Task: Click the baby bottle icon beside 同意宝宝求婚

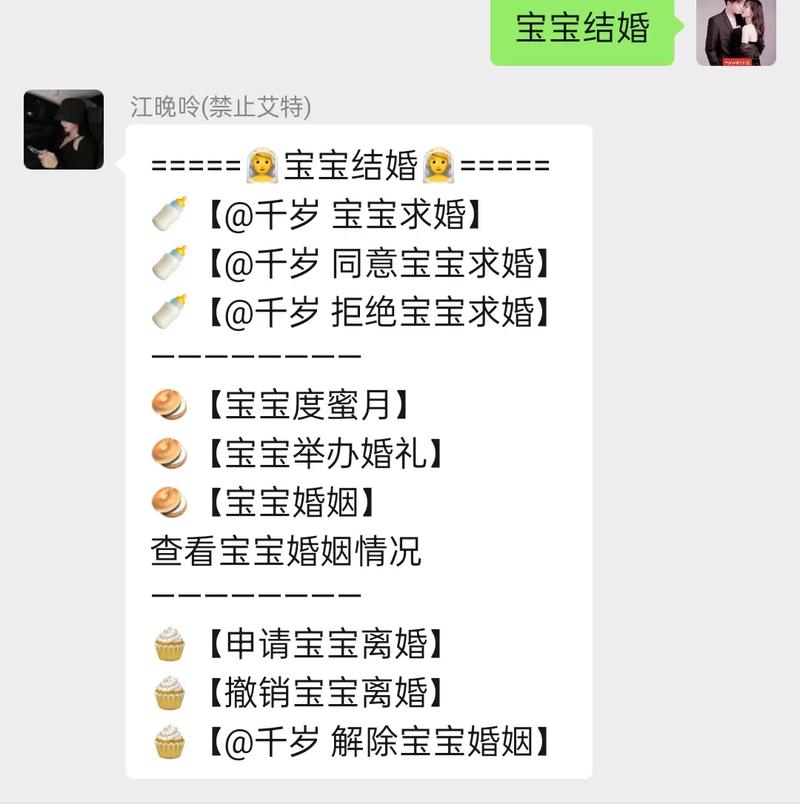Action: point(169,262)
